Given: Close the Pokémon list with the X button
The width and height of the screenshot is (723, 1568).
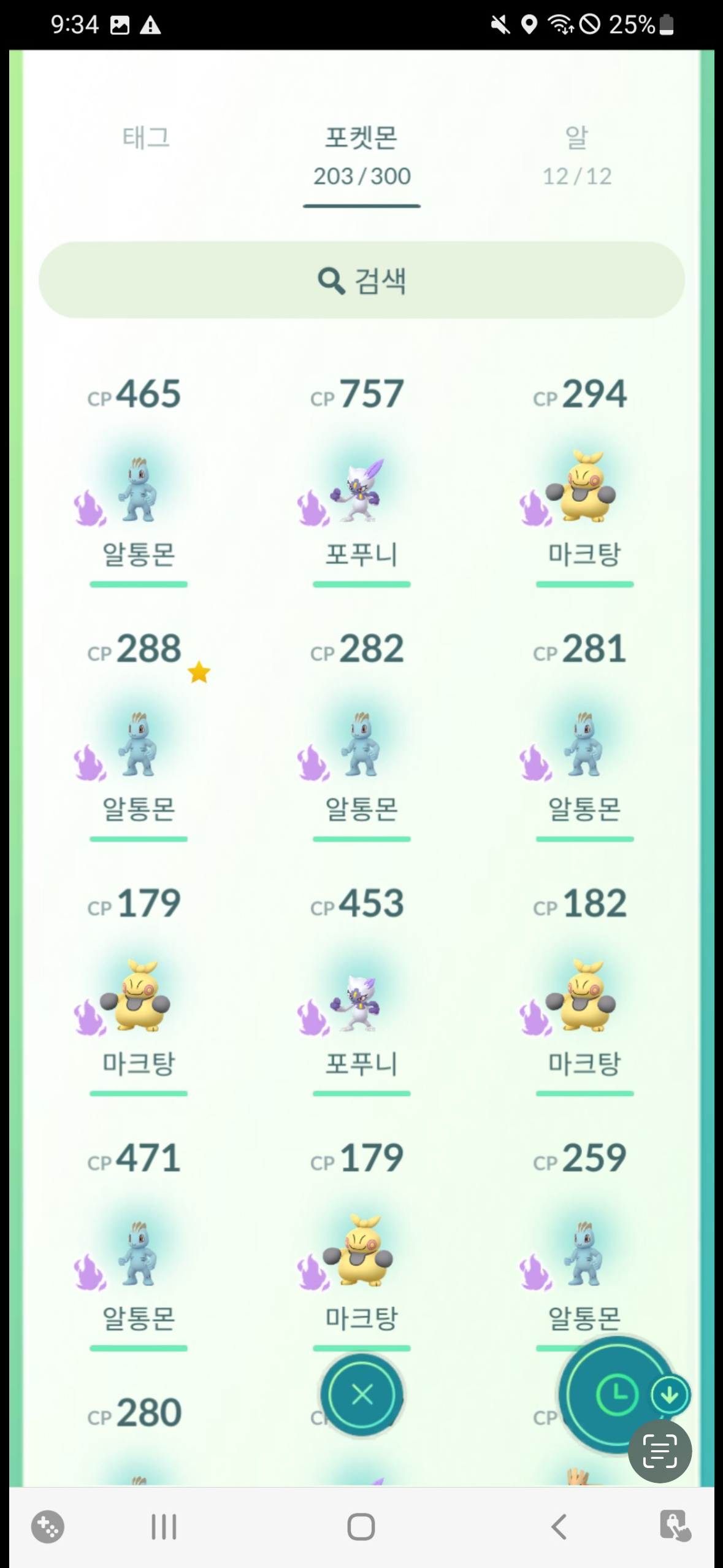Looking at the screenshot, I should (362, 1394).
